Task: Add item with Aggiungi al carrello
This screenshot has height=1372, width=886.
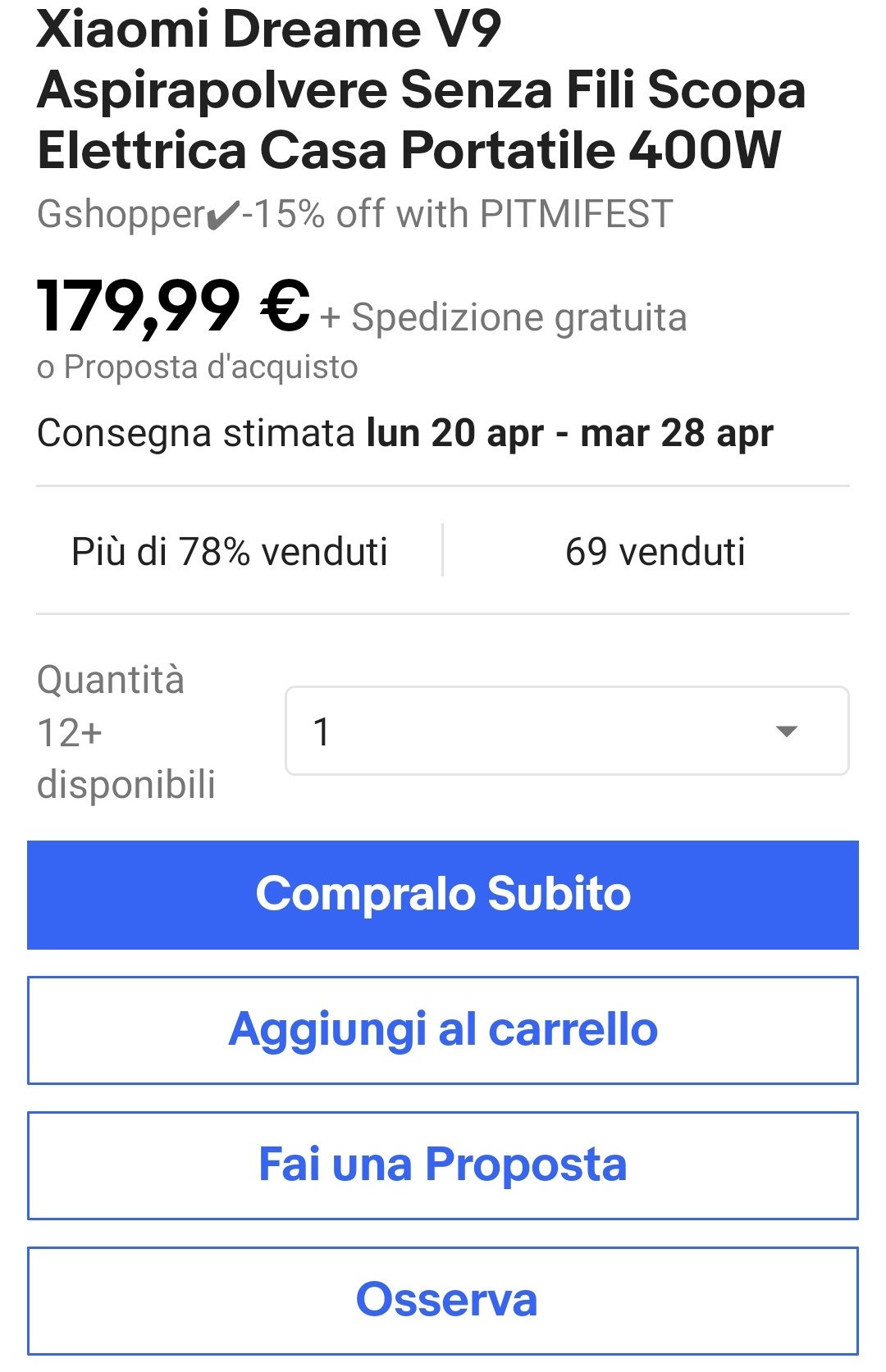Action: pyautogui.click(x=443, y=1030)
